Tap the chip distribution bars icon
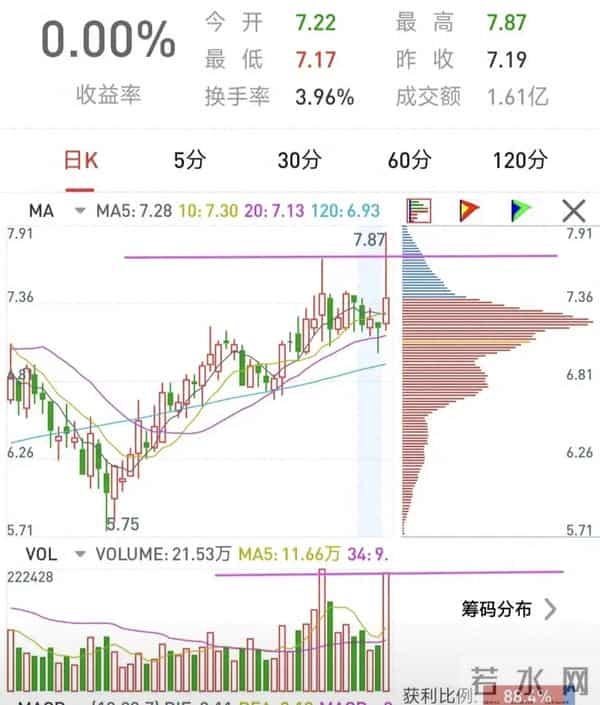The image size is (600, 705). 418,211
